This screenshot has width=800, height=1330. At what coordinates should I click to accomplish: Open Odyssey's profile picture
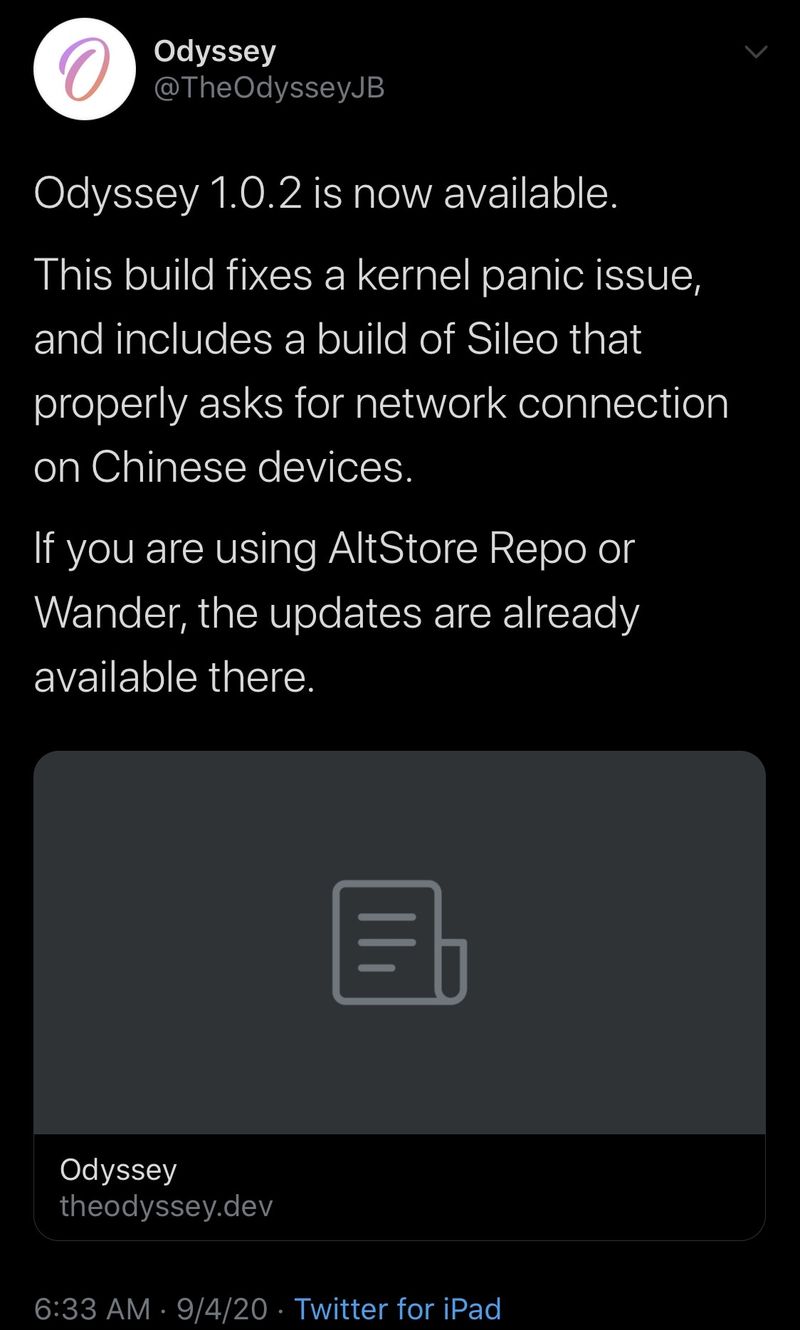pos(84,69)
